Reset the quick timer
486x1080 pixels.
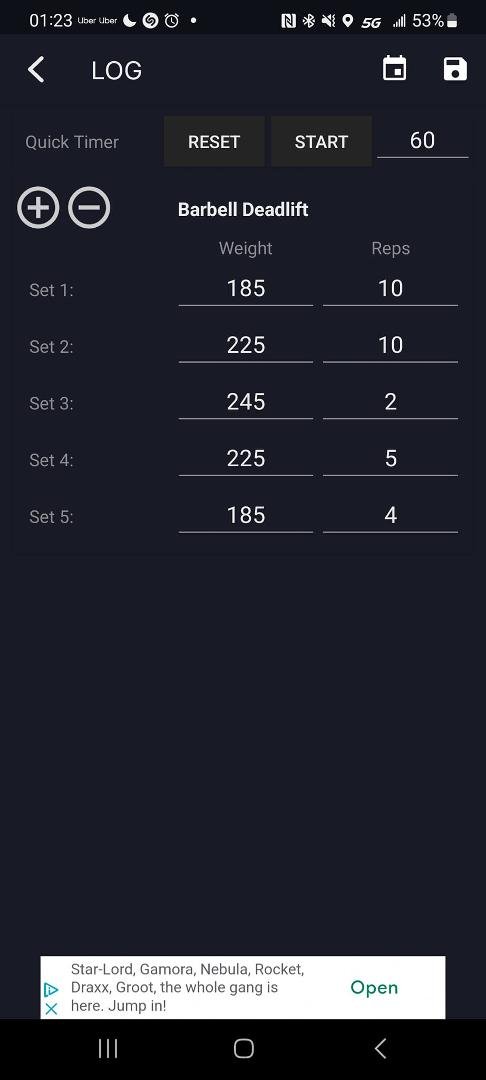click(x=214, y=141)
